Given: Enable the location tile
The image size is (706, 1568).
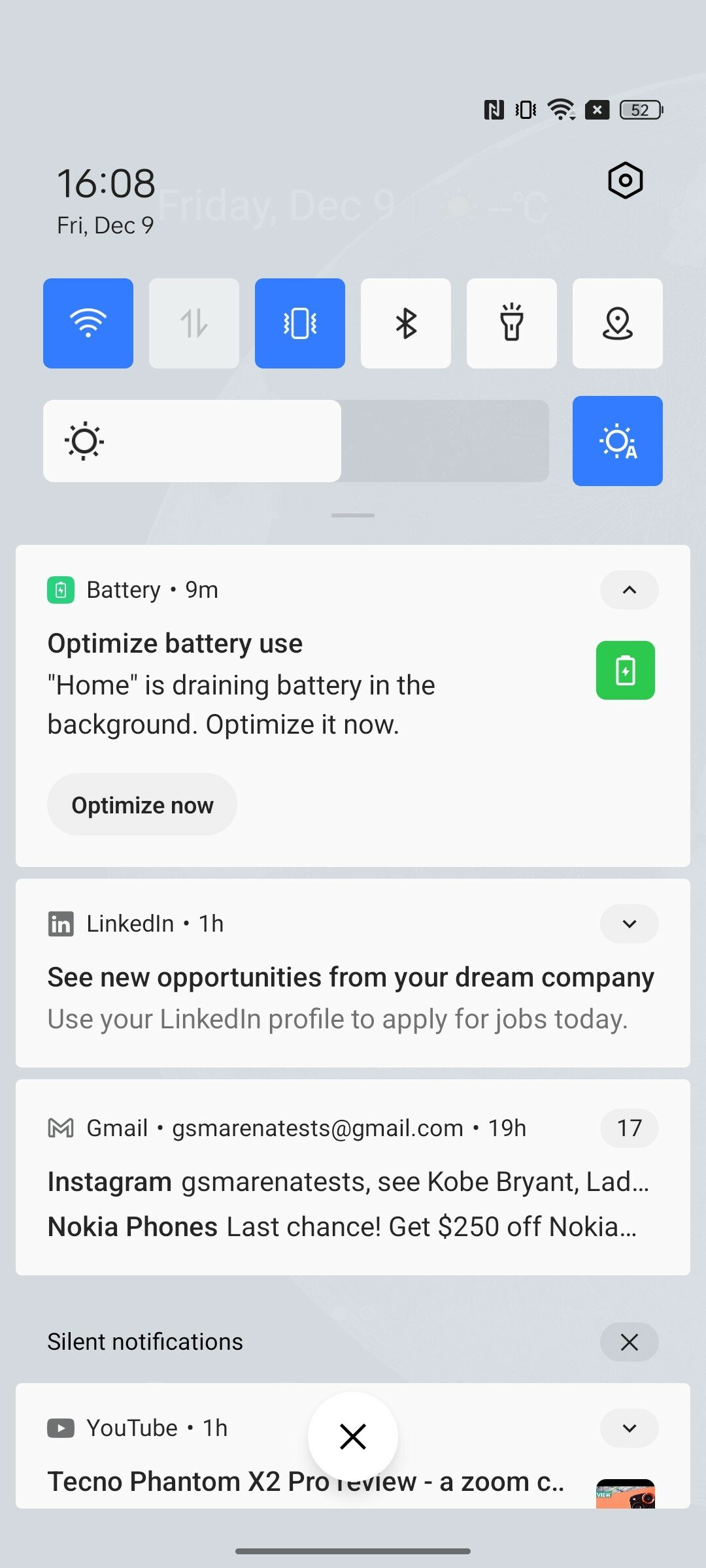Looking at the screenshot, I should [x=618, y=323].
